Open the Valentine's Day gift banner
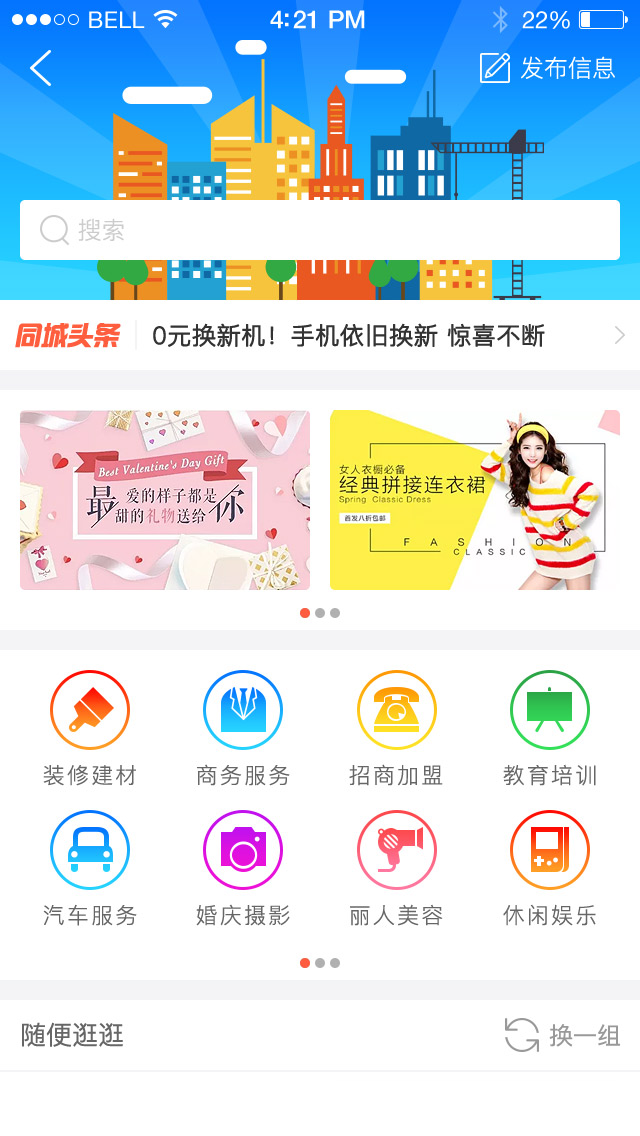The image size is (640, 1136). (x=165, y=500)
